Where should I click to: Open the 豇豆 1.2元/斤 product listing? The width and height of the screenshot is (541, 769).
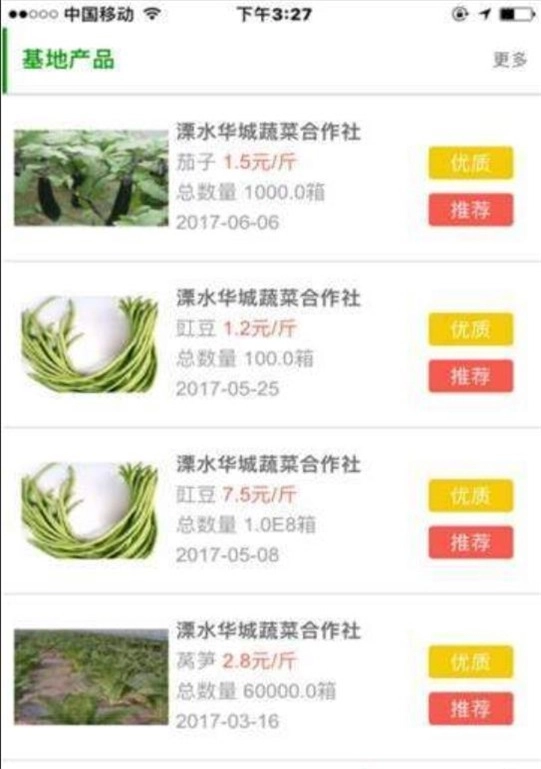[271, 344]
